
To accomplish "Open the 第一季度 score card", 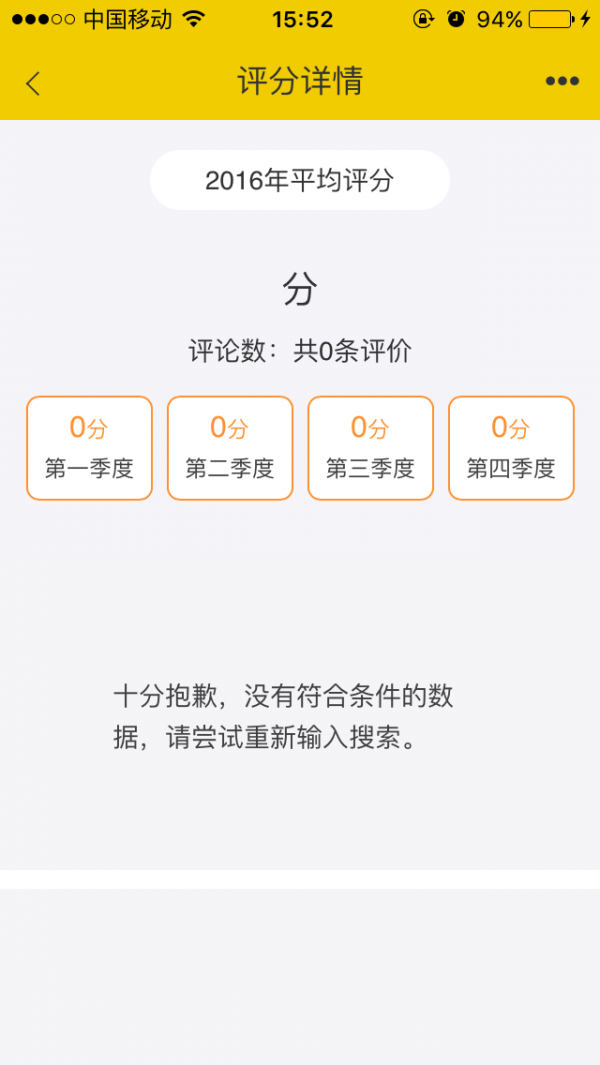I will click(89, 448).
